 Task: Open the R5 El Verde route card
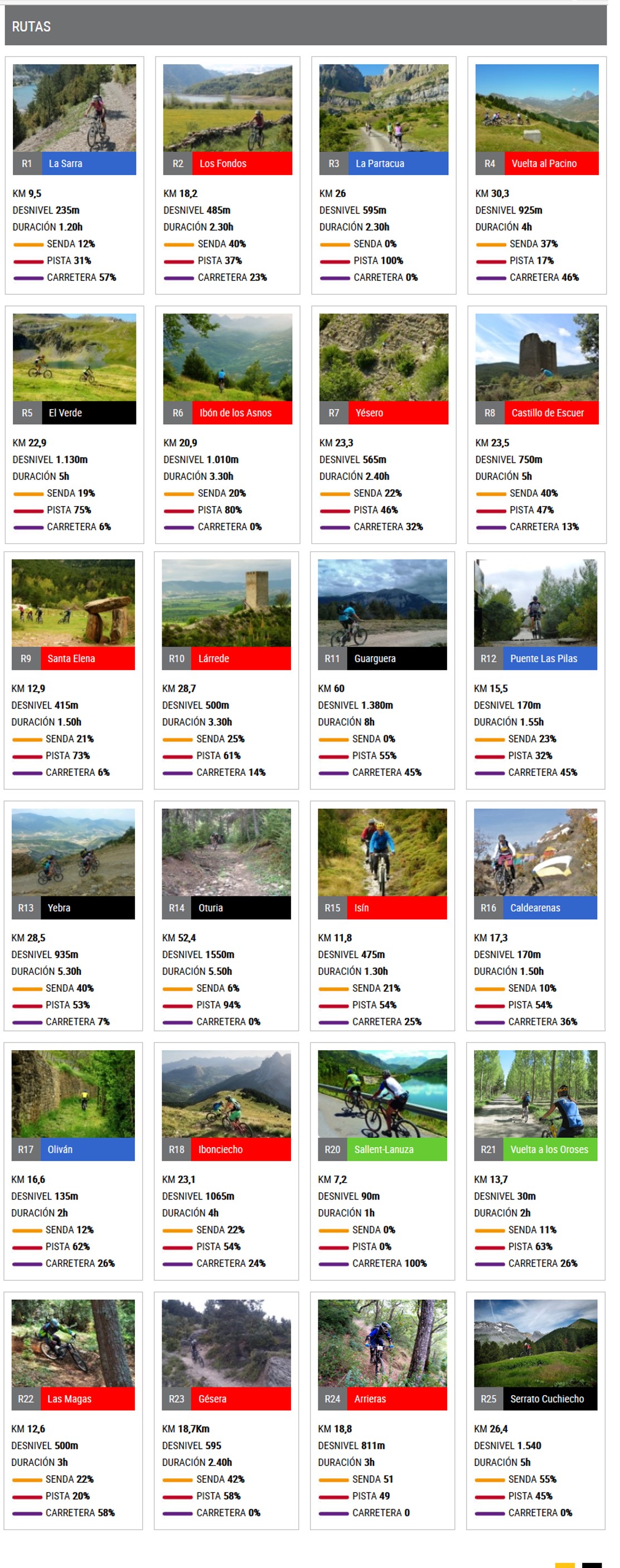click(x=74, y=412)
